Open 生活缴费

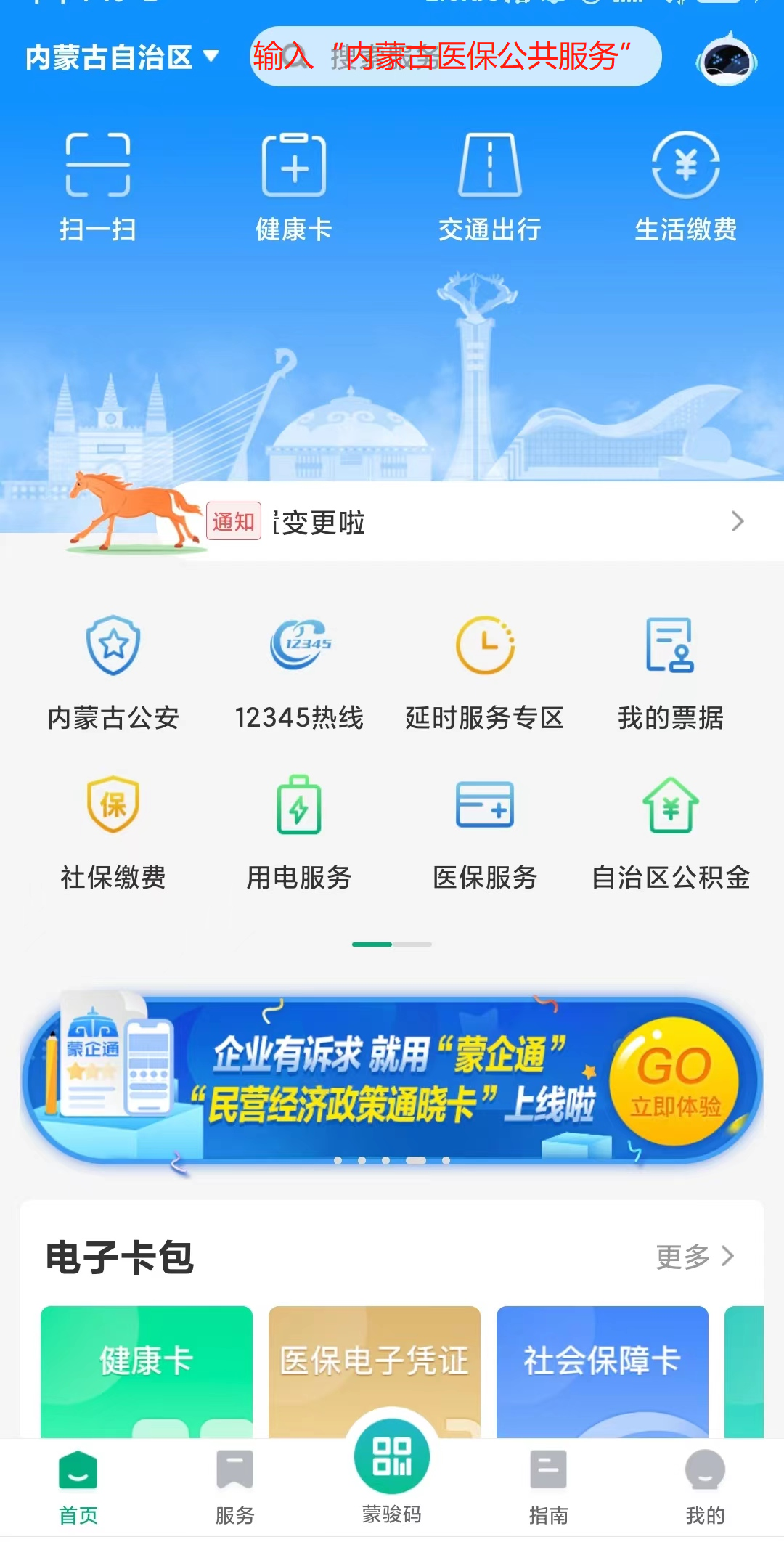pyautogui.click(x=685, y=185)
